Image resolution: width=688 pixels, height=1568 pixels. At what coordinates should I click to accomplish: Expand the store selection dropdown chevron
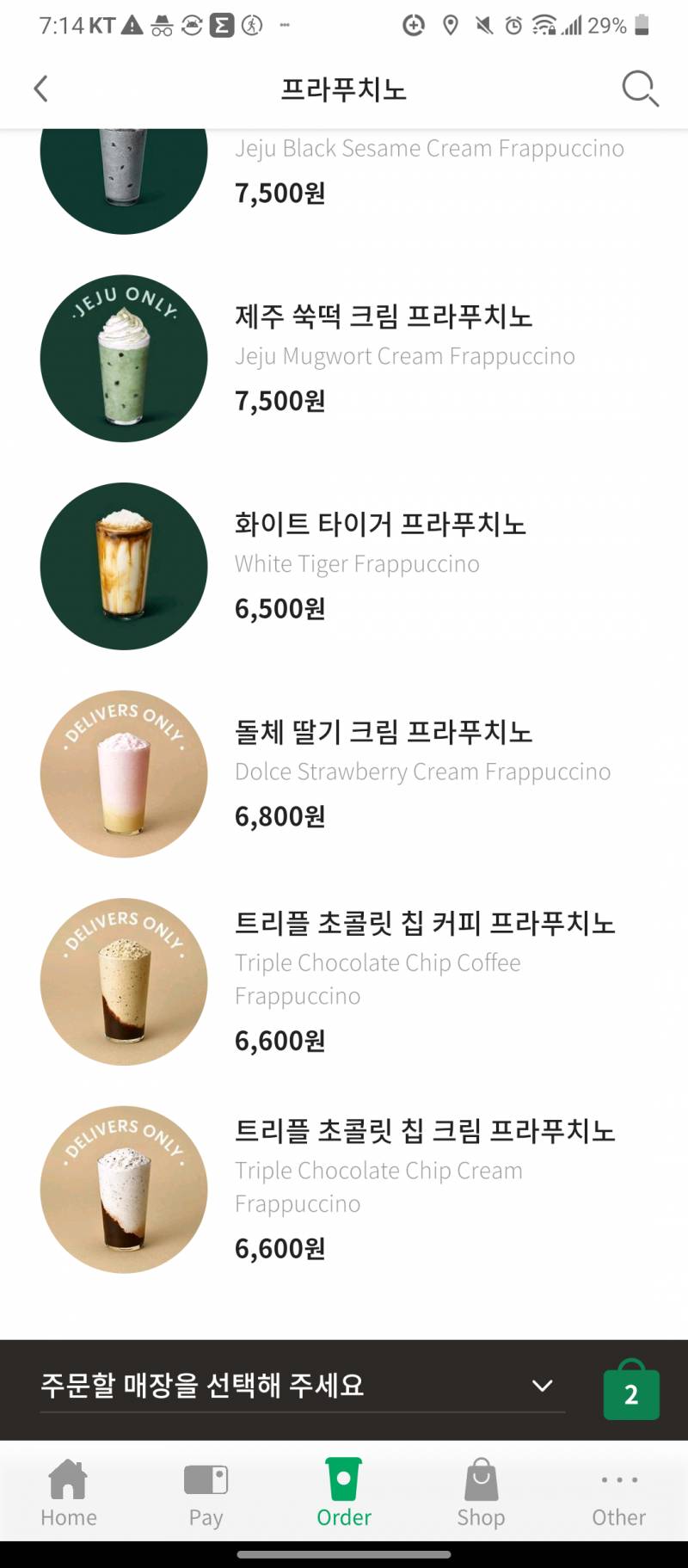pos(542,1386)
